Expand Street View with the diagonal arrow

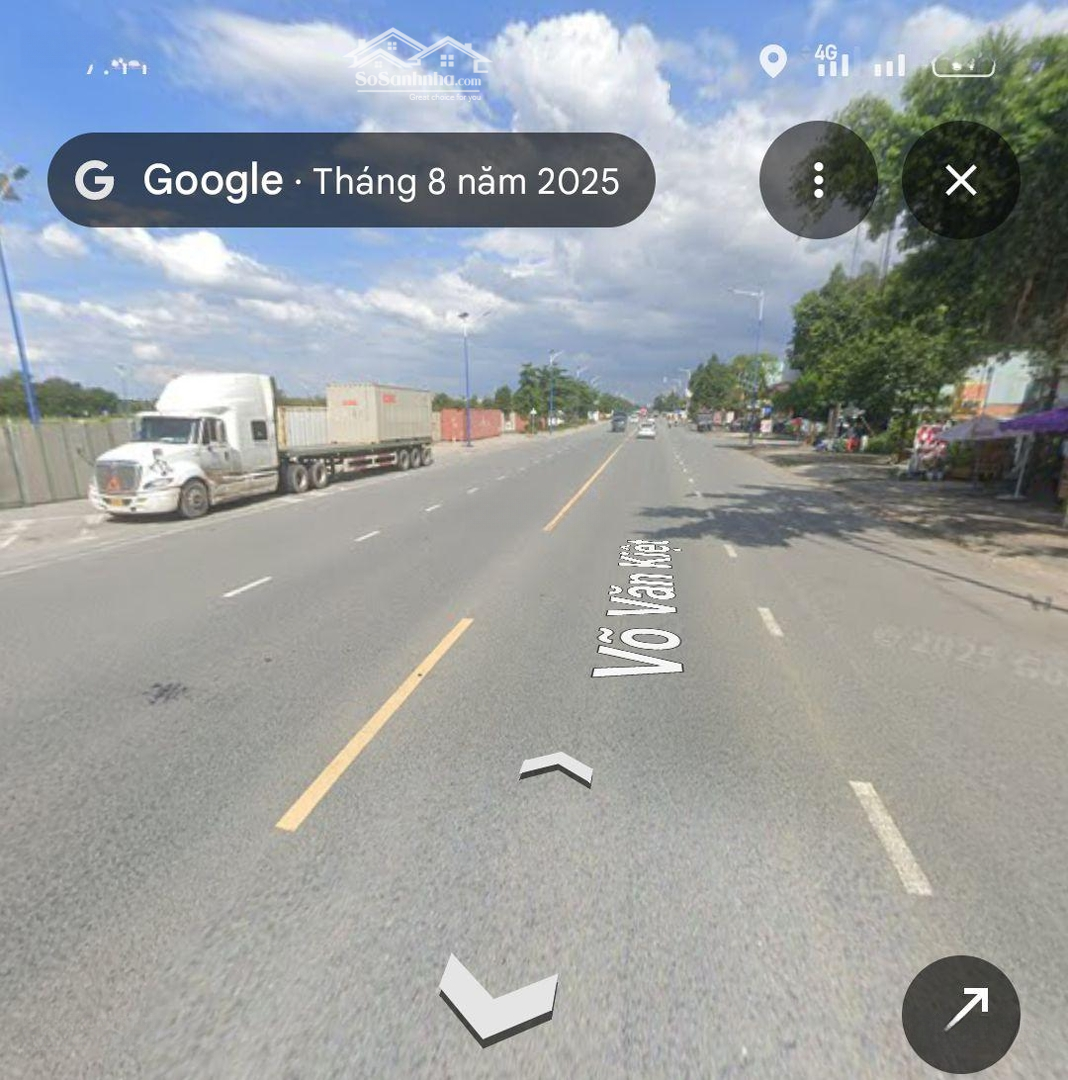pos(960,1014)
